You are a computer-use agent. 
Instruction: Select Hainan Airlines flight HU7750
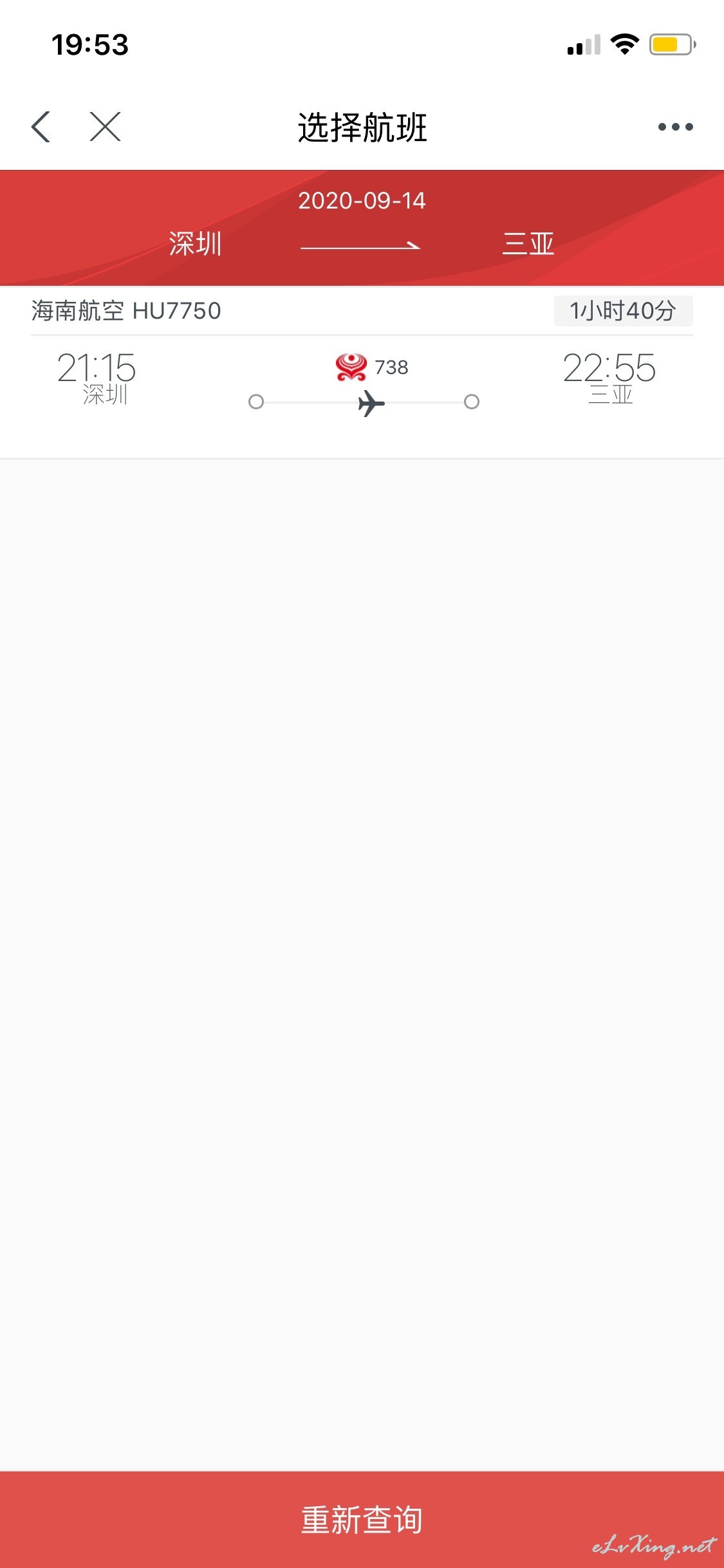362,372
